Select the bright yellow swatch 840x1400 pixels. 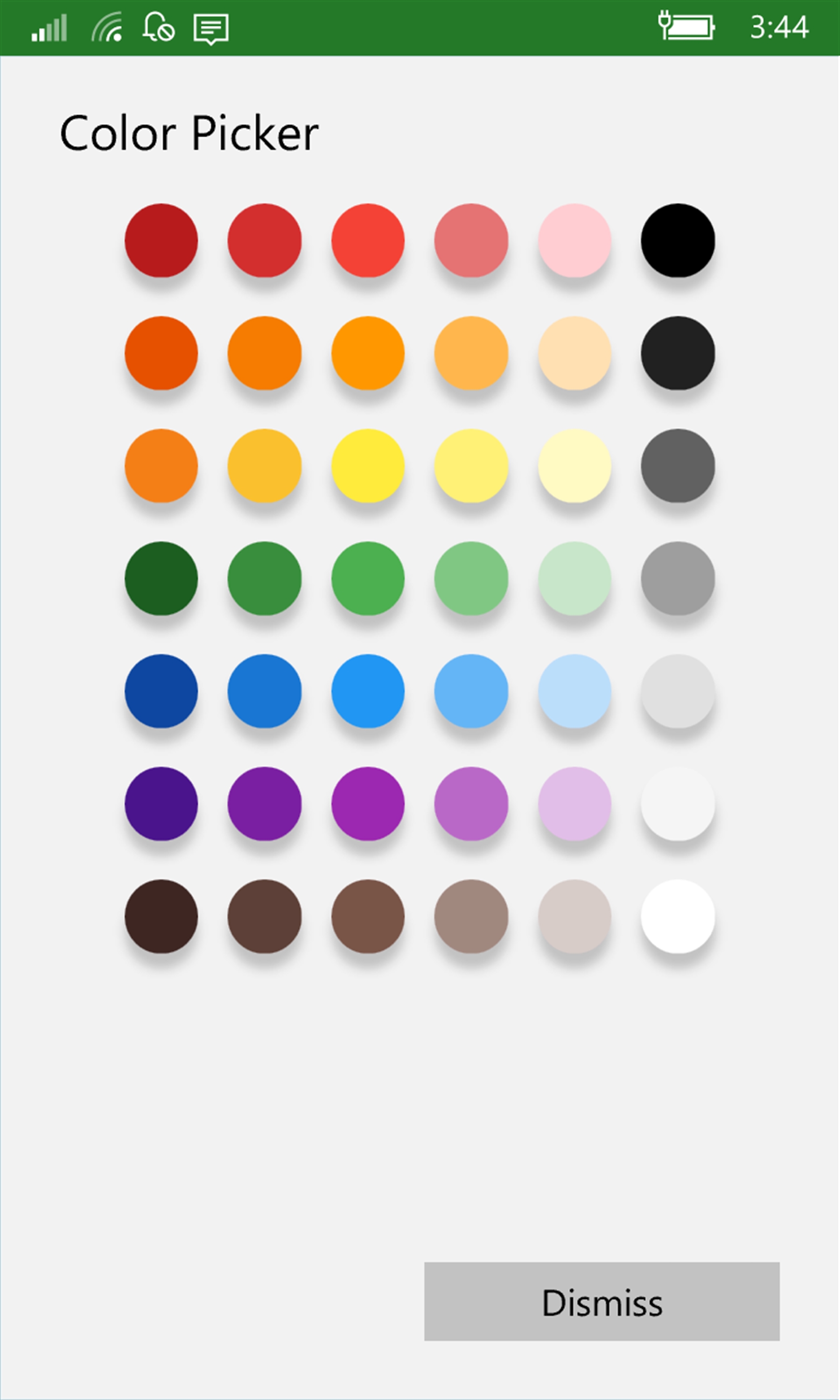(x=368, y=466)
